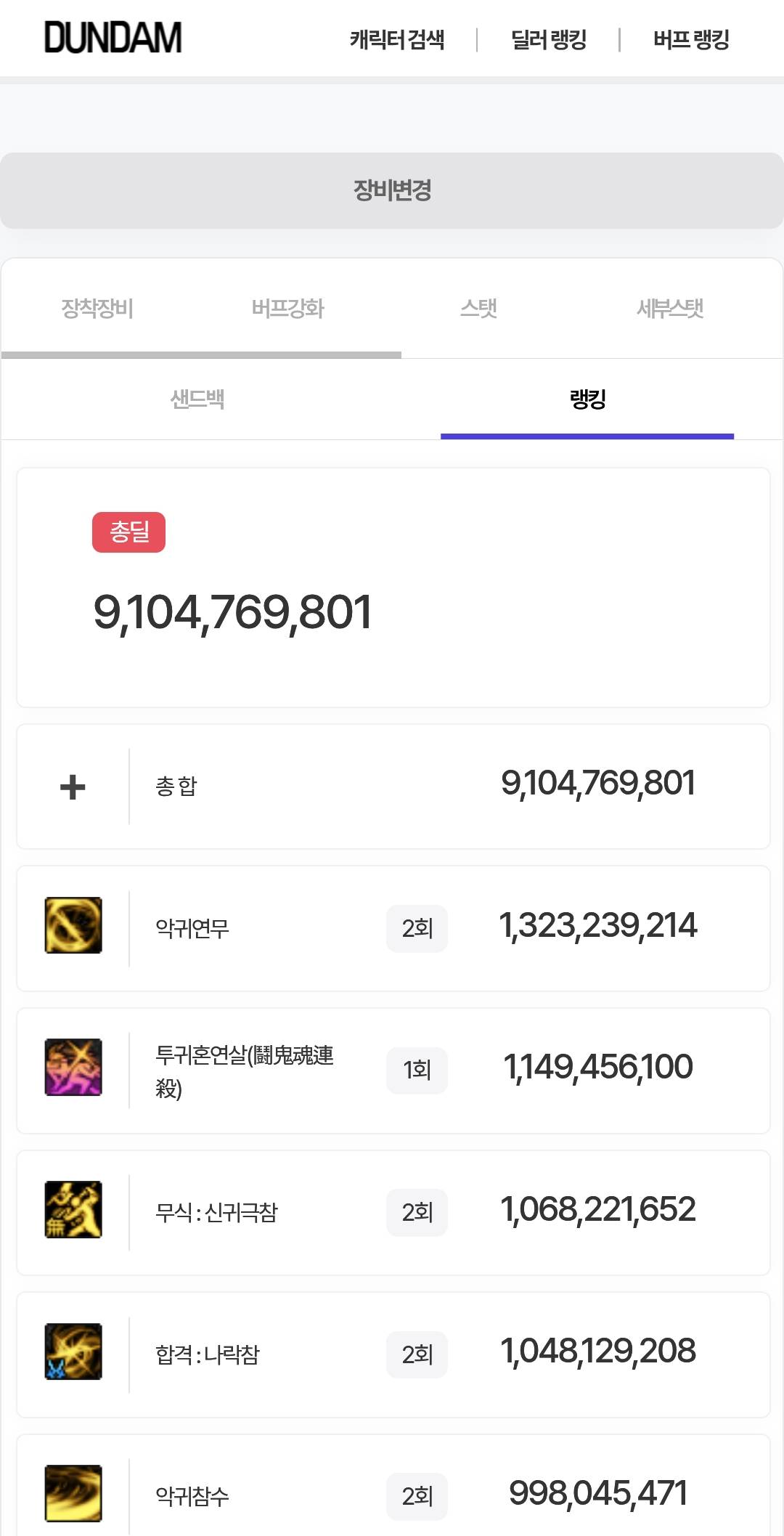Open the 딜러 랭킹 page
Viewport: 784px width, 1536px height.
point(549,39)
